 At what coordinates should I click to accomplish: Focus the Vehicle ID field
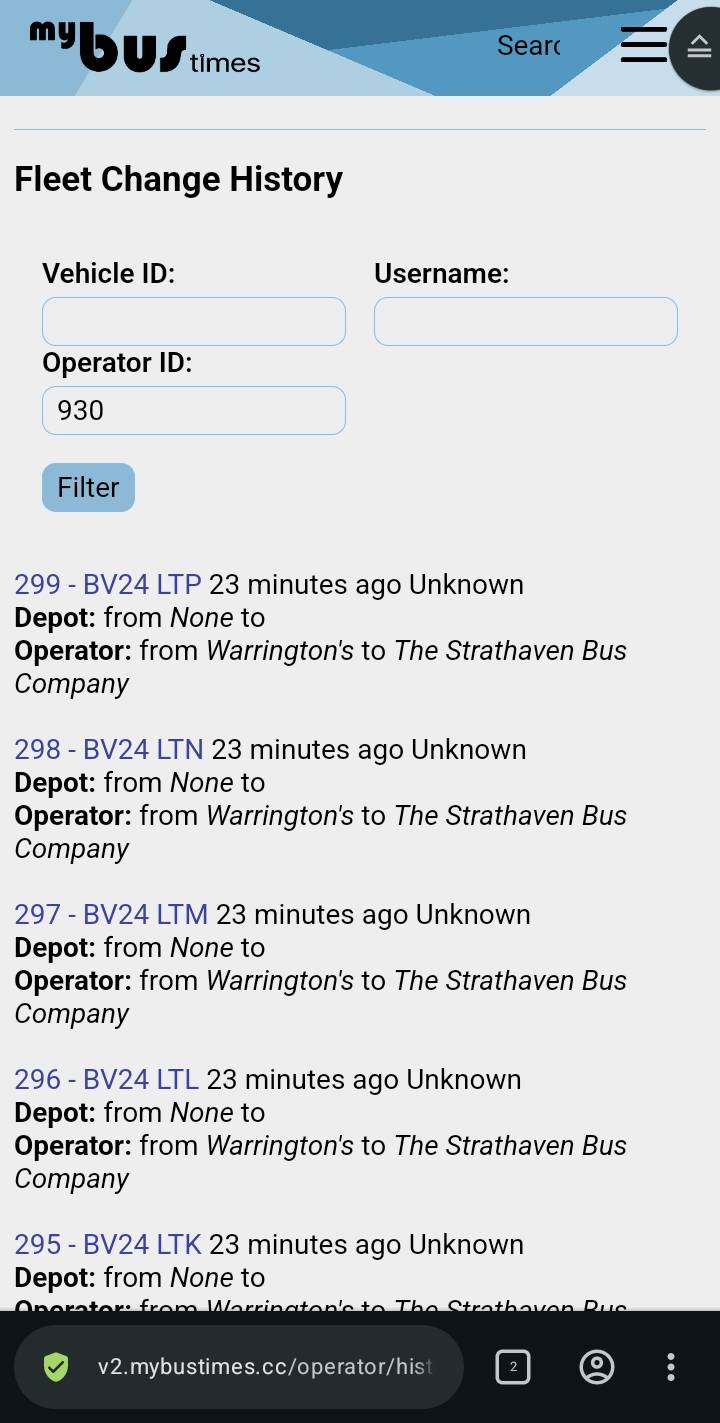[194, 321]
